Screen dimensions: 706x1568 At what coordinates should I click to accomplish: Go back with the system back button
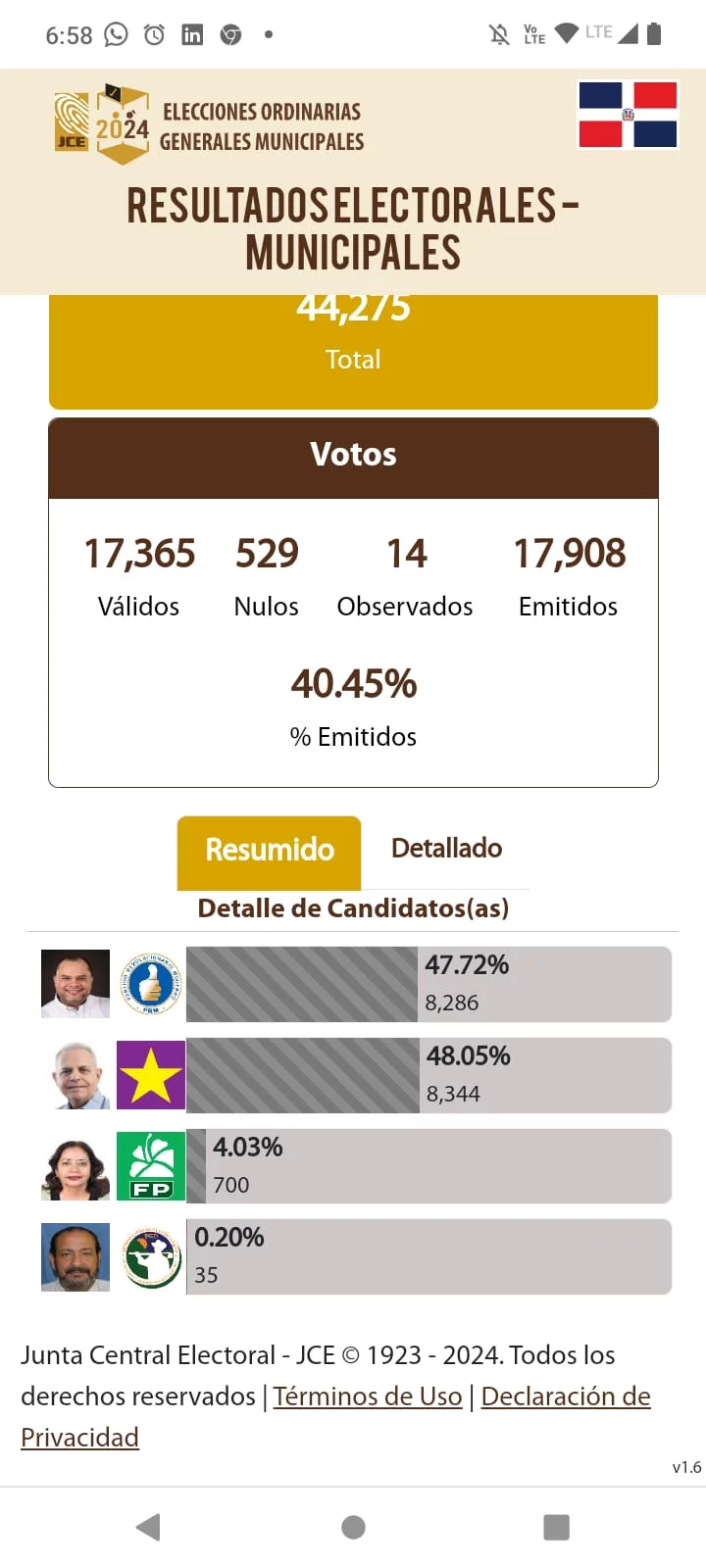click(148, 1527)
